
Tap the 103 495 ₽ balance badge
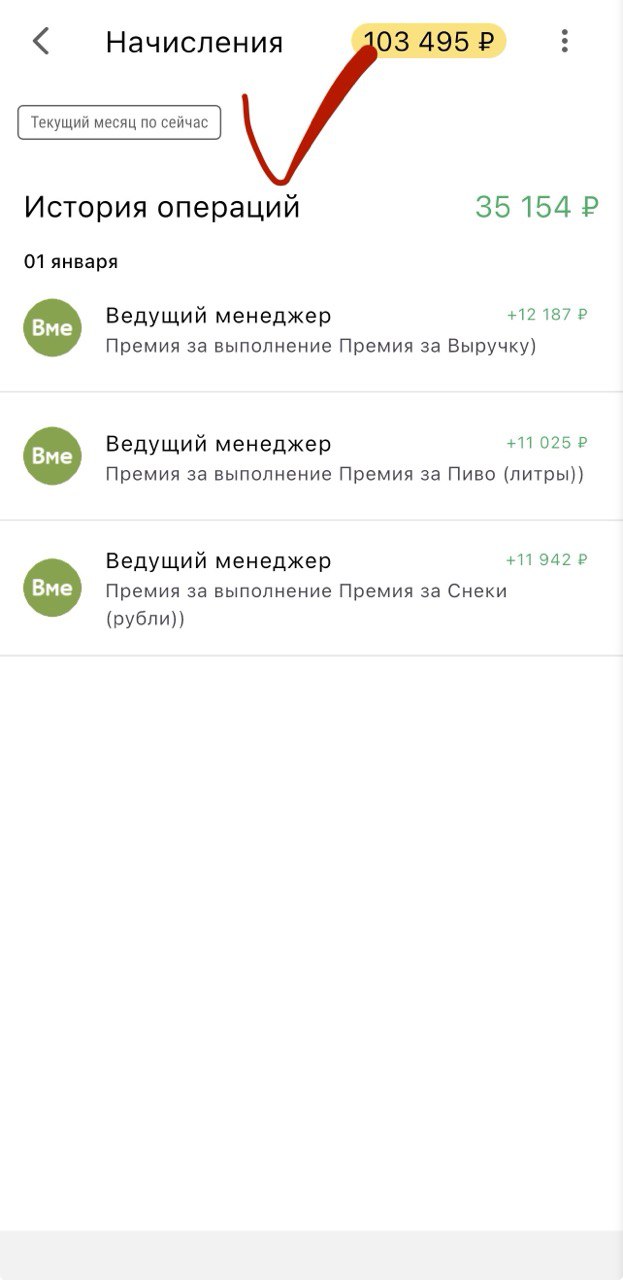click(x=429, y=42)
